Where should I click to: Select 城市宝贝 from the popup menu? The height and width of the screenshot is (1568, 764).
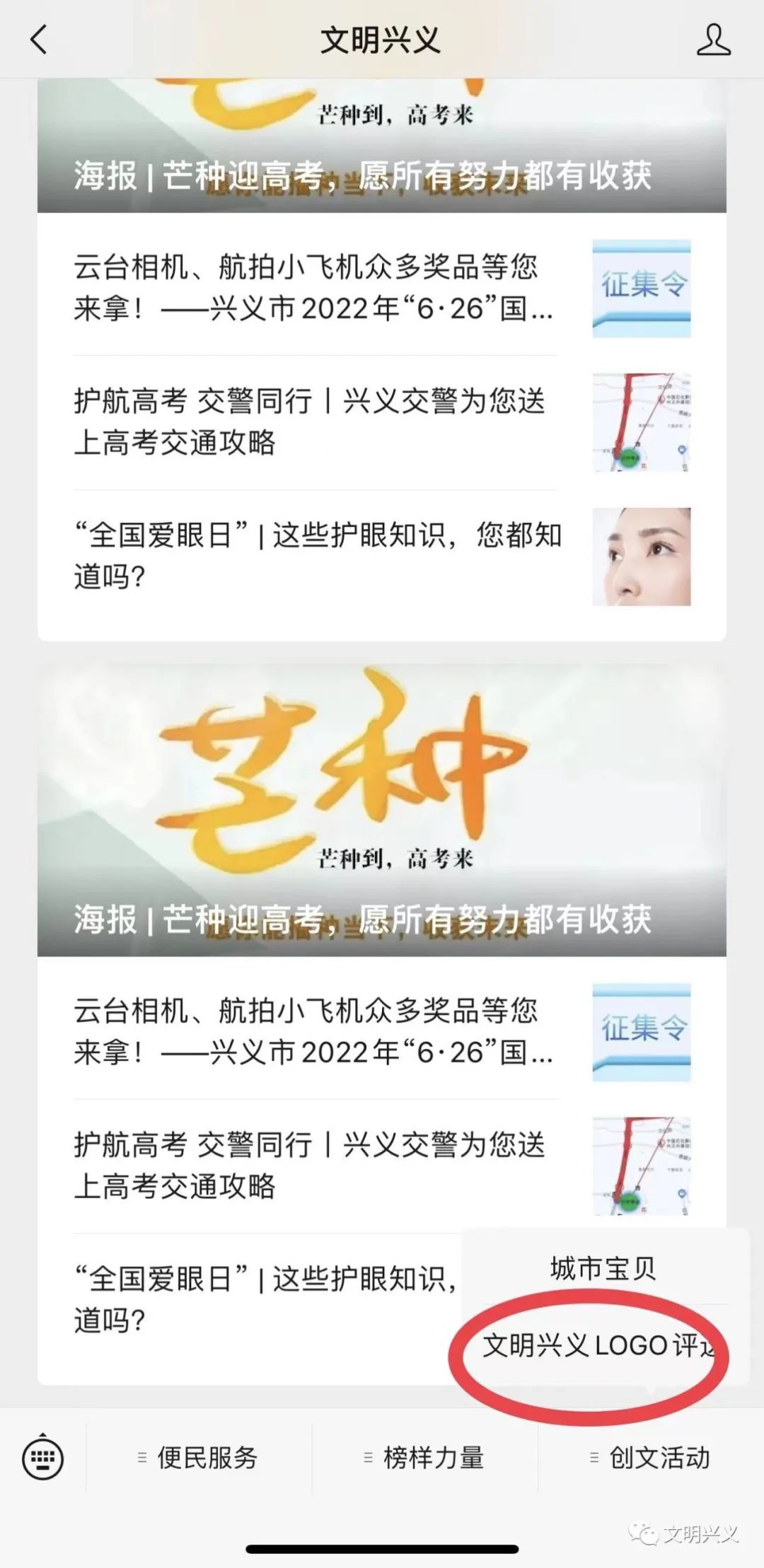(x=603, y=1269)
